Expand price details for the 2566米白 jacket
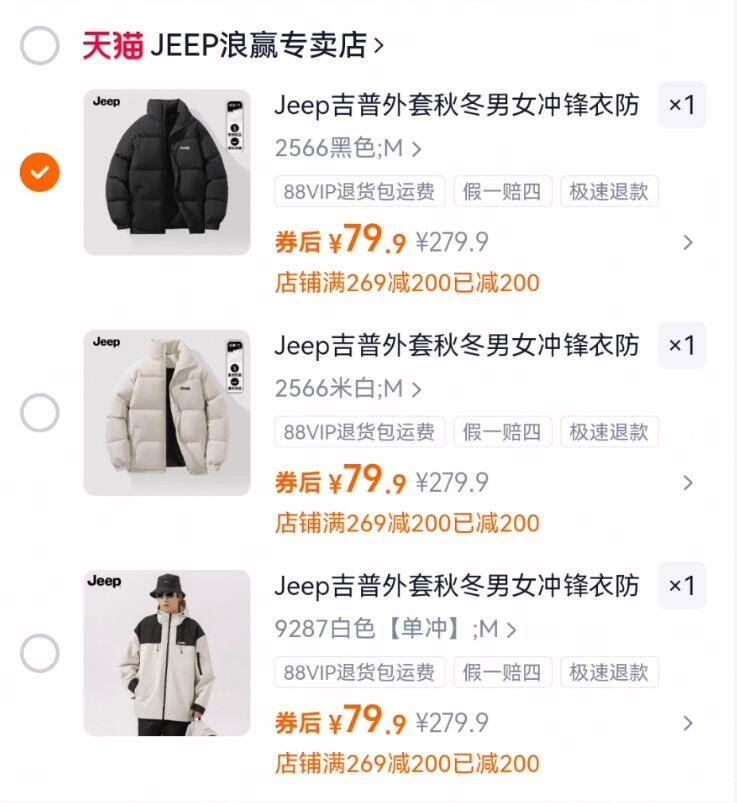The height and width of the screenshot is (803, 737). coord(687,482)
